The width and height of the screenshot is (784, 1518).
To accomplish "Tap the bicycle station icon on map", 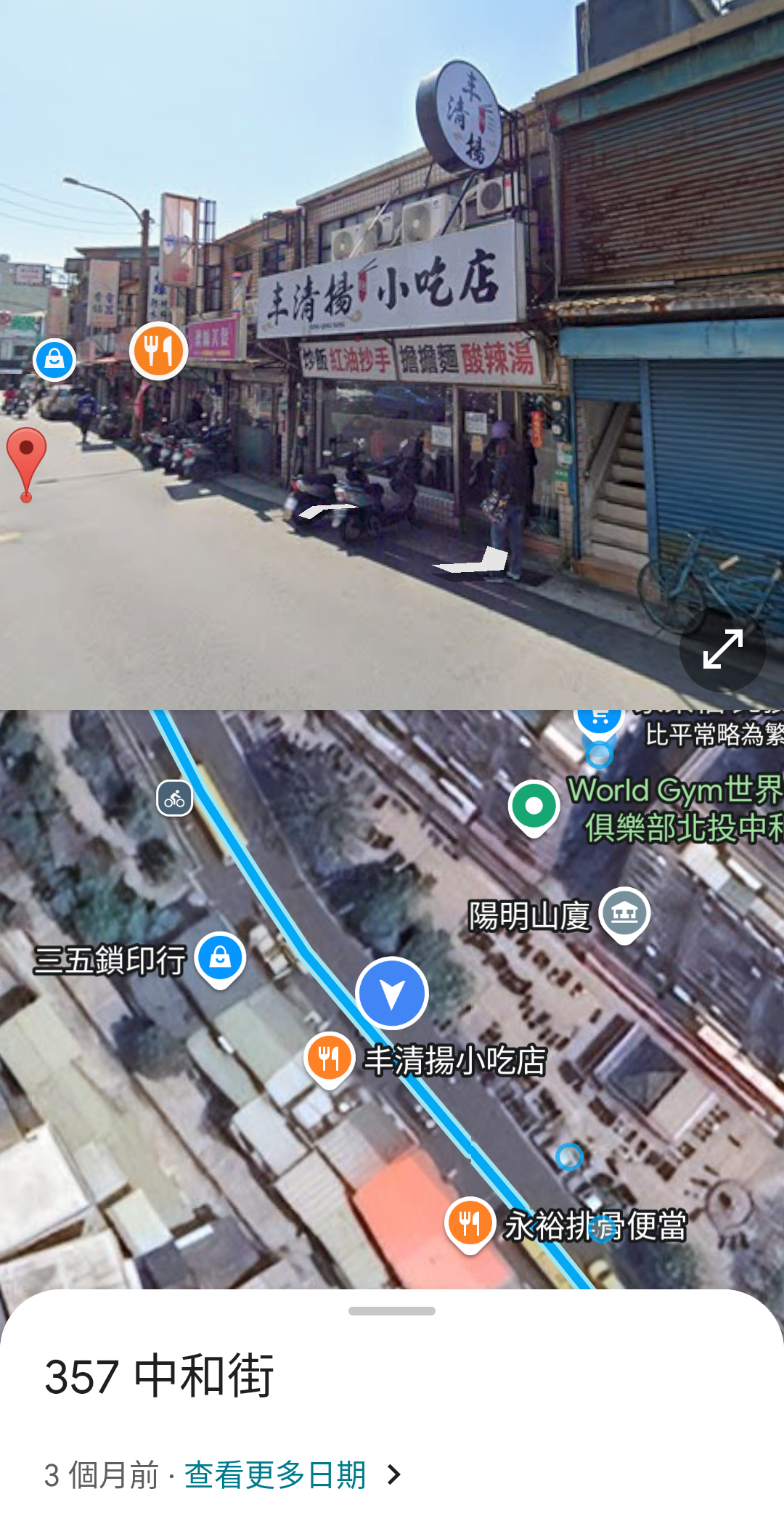I will coord(174,799).
